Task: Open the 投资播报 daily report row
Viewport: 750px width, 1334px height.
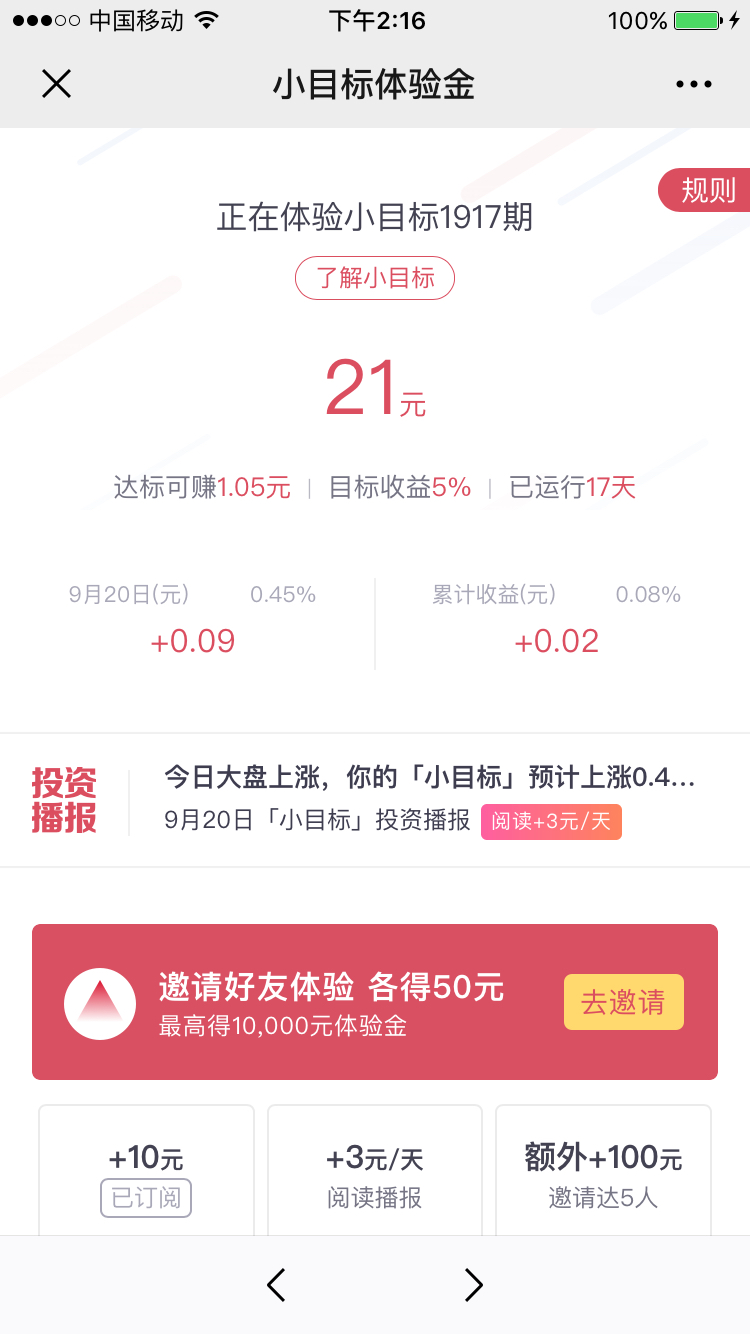Action: tap(375, 800)
